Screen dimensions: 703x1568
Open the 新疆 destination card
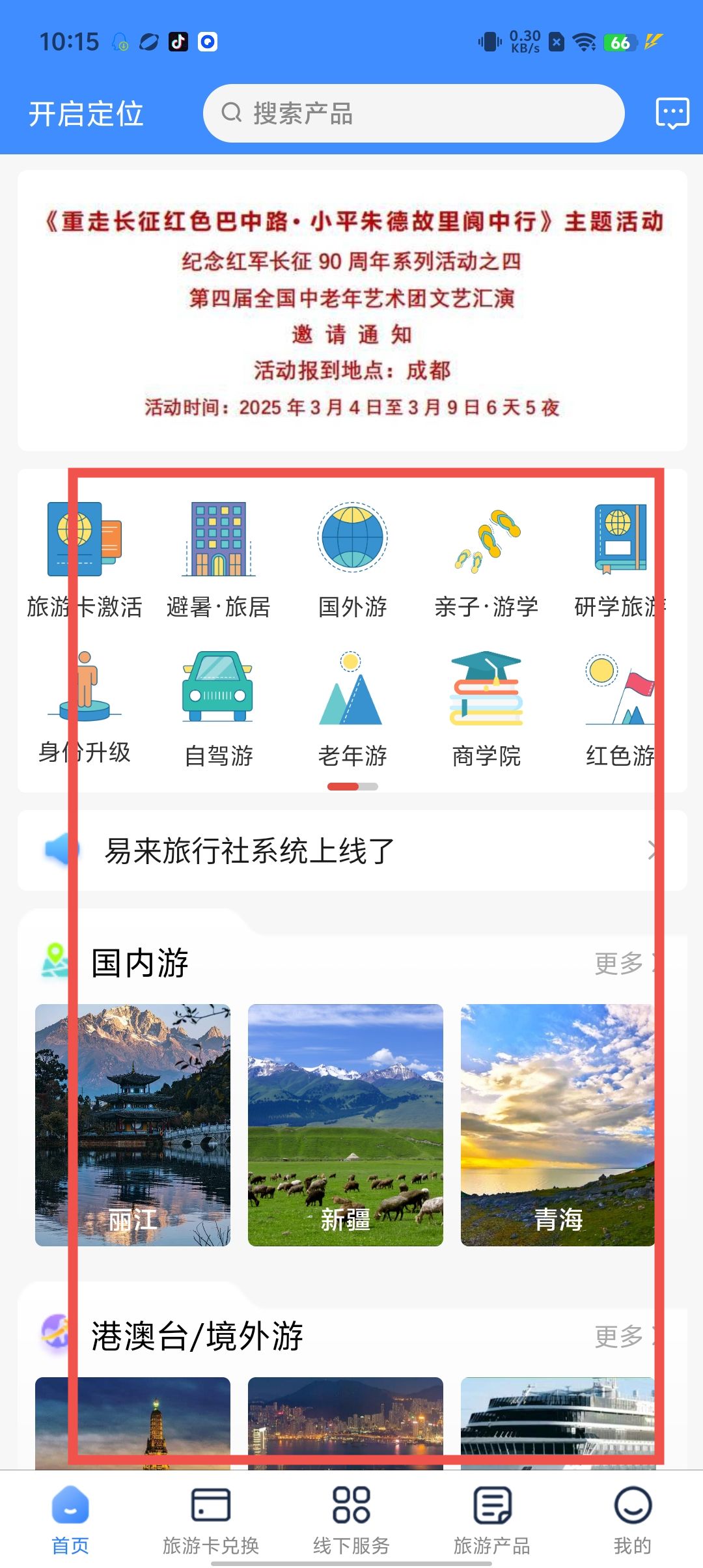click(x=346, y=1125)
